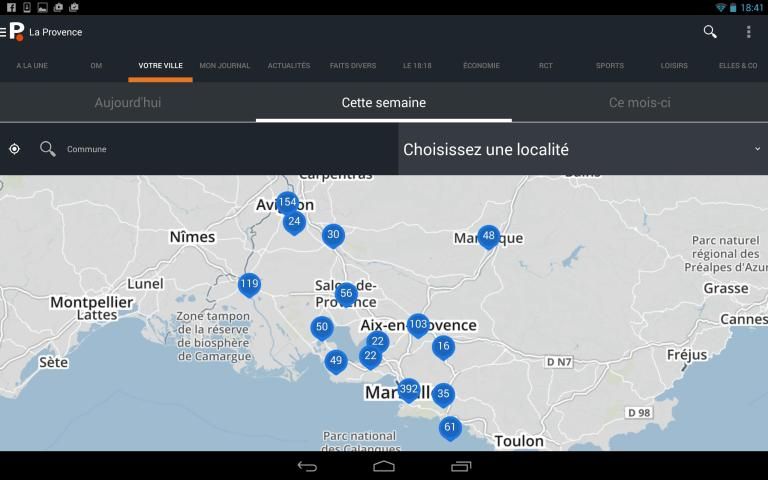This screenshot has height=480, width=768.
Task: Open the map marker showing 48
Action: click(x=488, y=236)
